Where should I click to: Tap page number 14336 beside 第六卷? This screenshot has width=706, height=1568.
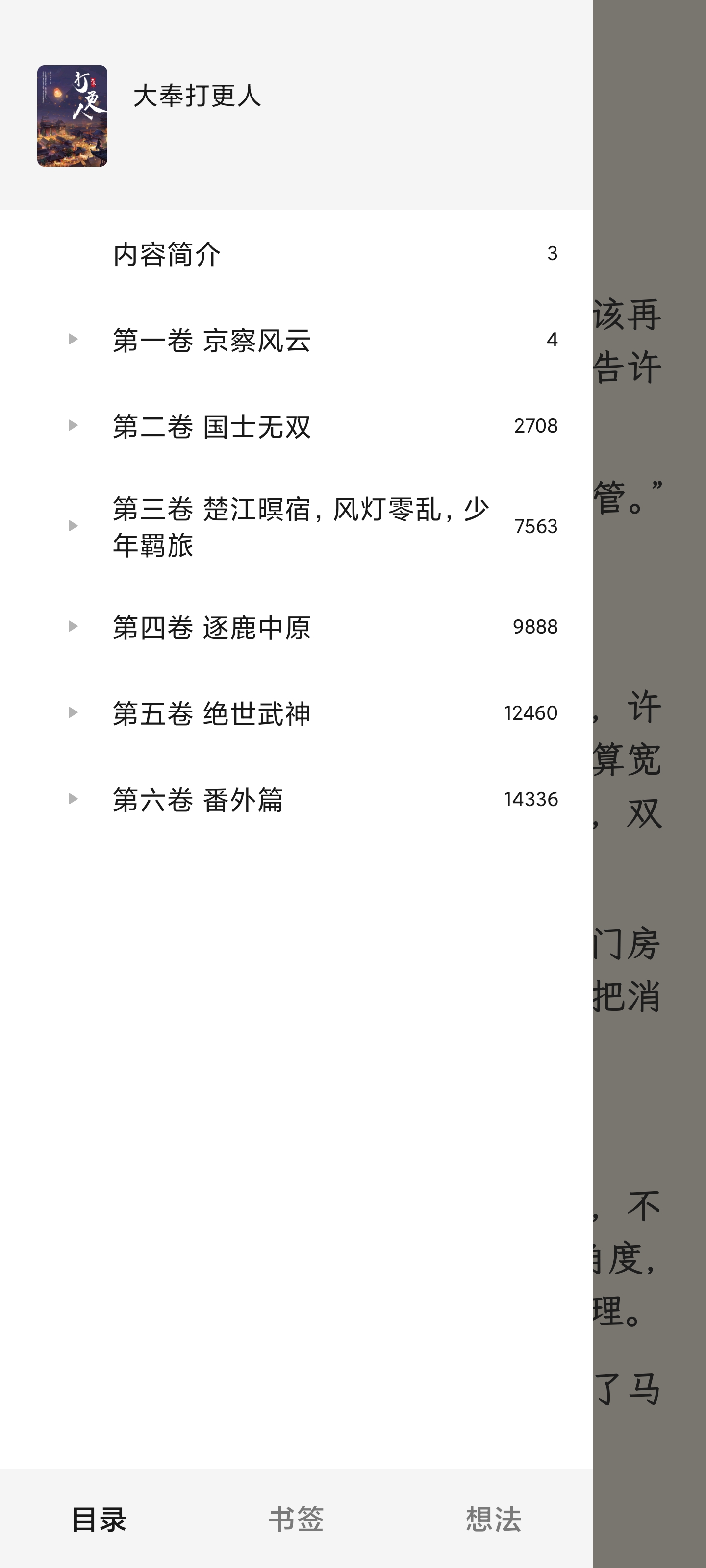[530, 799]
